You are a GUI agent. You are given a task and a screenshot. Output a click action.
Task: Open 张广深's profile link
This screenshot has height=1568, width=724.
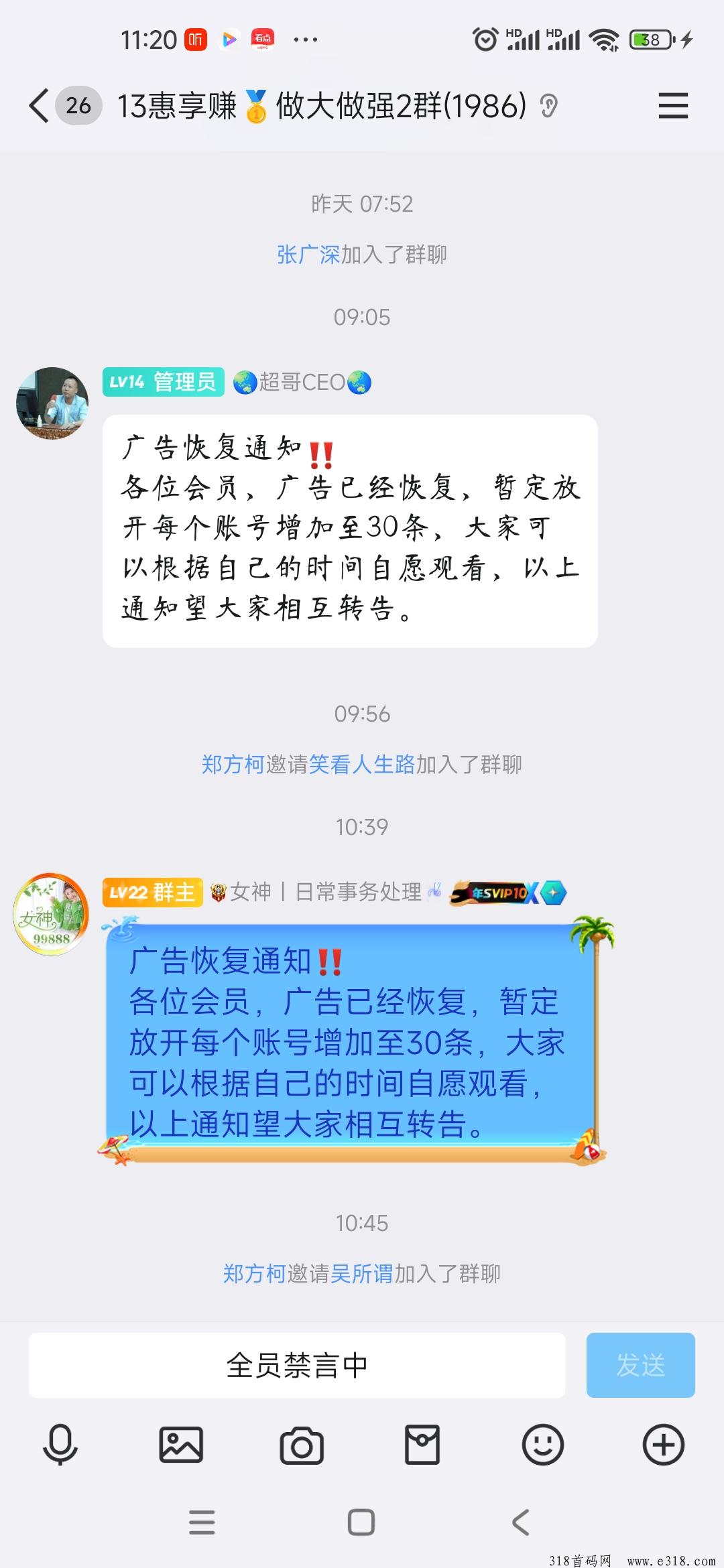(308, 255)
